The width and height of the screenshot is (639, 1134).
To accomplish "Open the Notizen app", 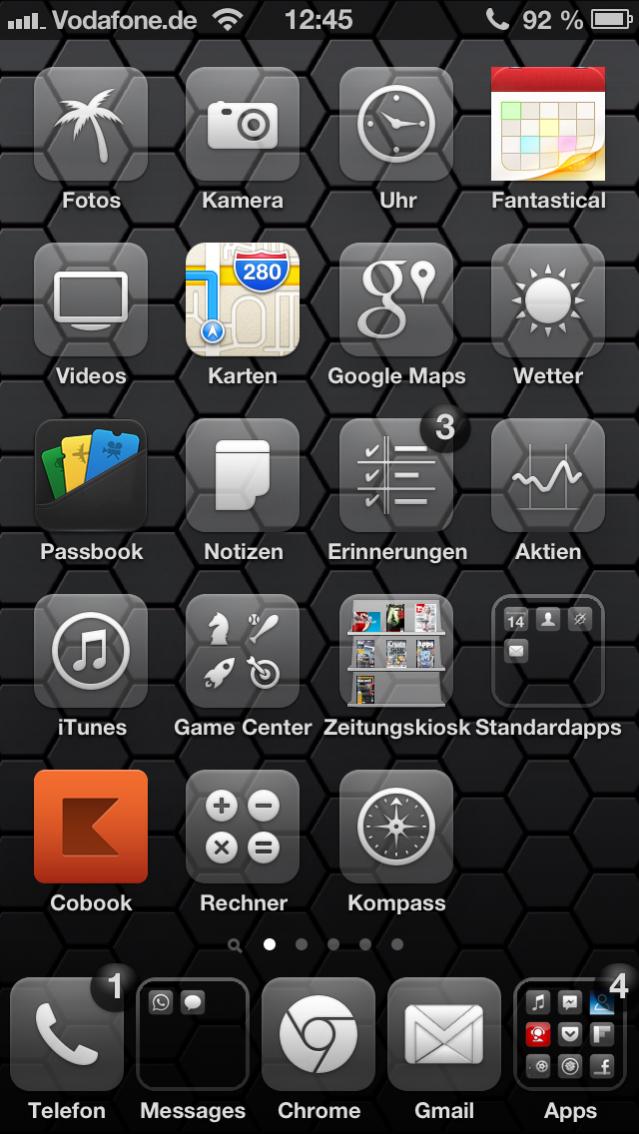I will pyautogui.click(x=243, y=475).
